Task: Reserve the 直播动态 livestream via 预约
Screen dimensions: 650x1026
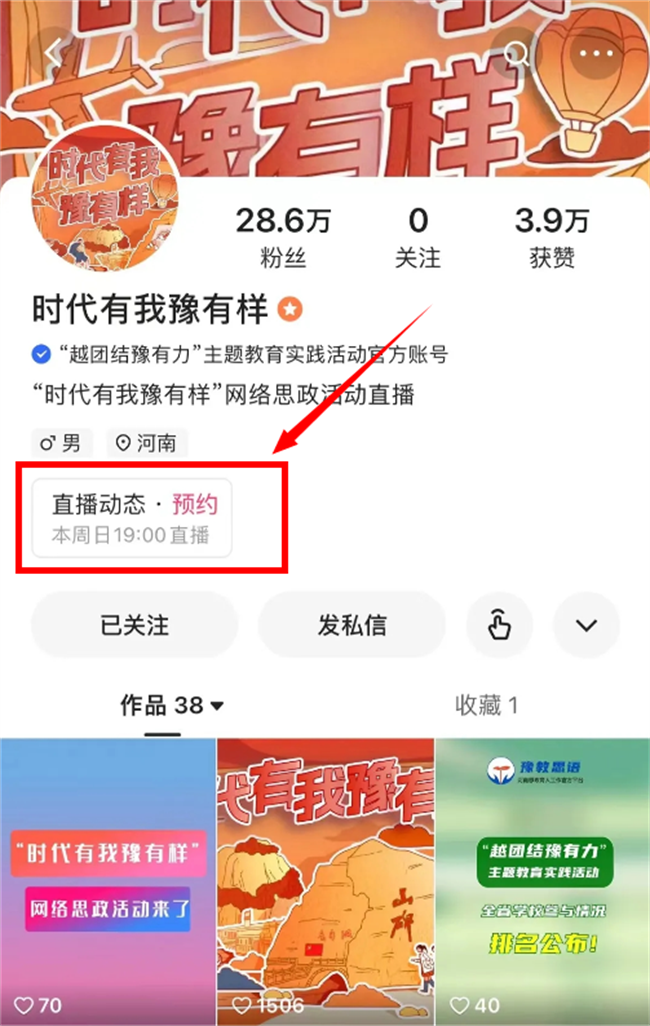Action: coord(194,504)
